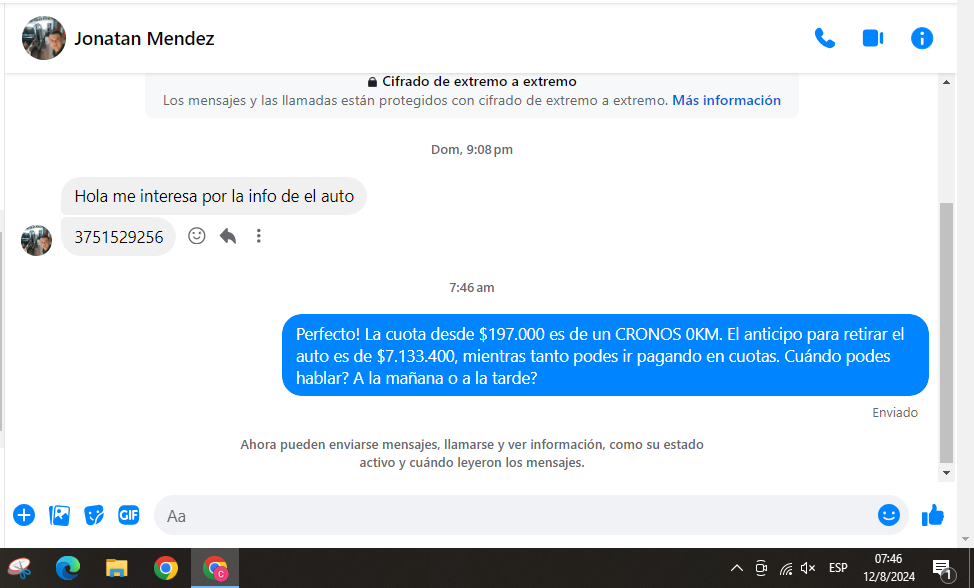The height and width of the screenshot is (588, 974).
Task: Start a video call with Jonatan
Action: click(873, 38)
